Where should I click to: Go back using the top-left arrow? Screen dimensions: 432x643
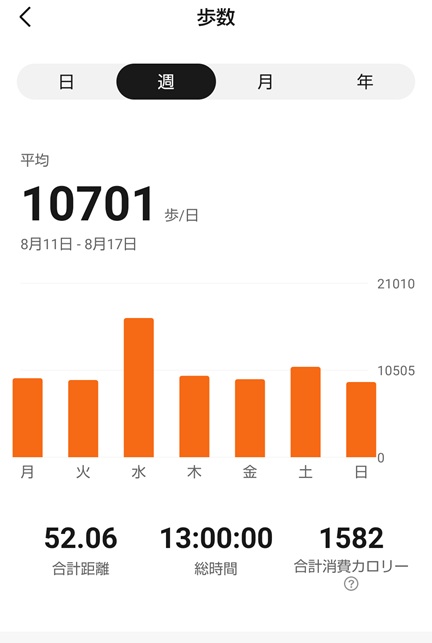[x=25, y=18]
